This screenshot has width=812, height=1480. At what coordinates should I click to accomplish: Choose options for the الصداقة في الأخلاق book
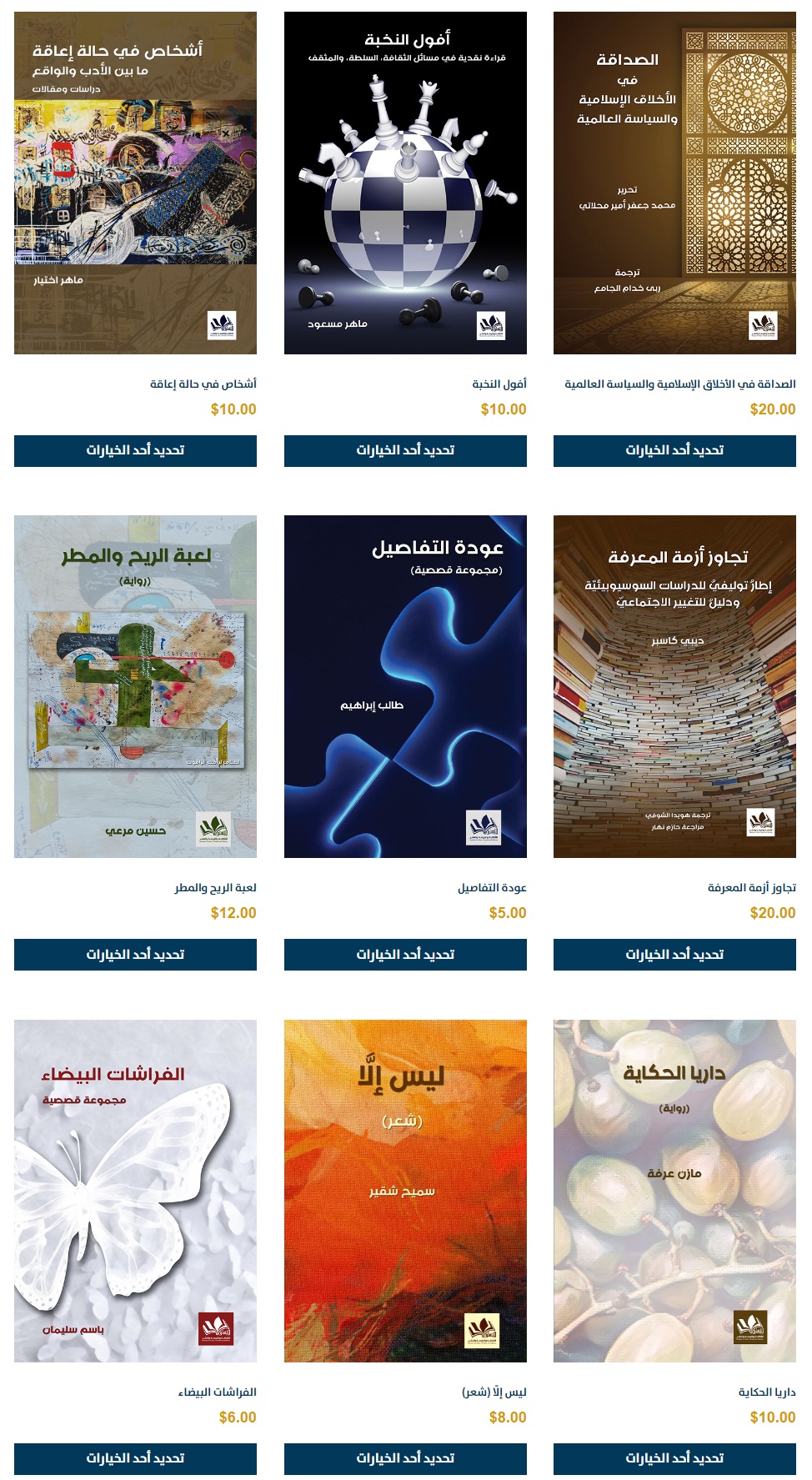pos(674,450)
